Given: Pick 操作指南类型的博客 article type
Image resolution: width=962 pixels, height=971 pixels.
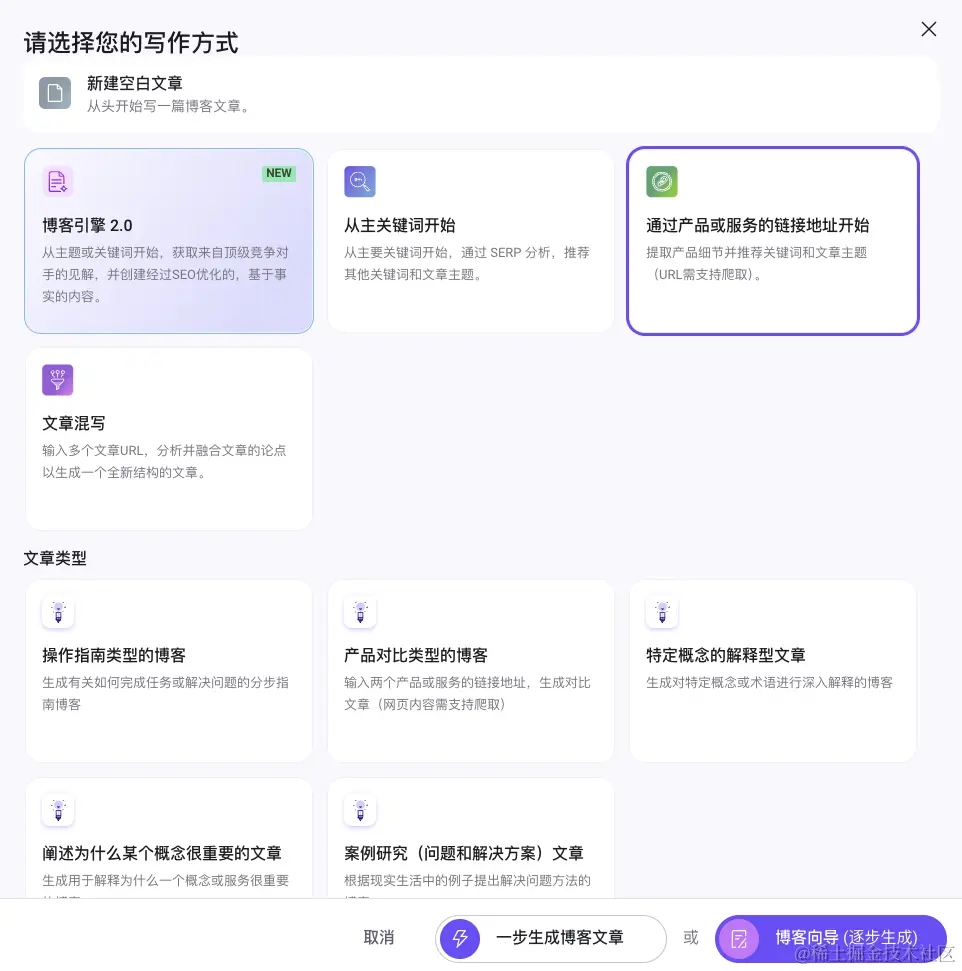Looking at the screenshot, I should [169, 670].
